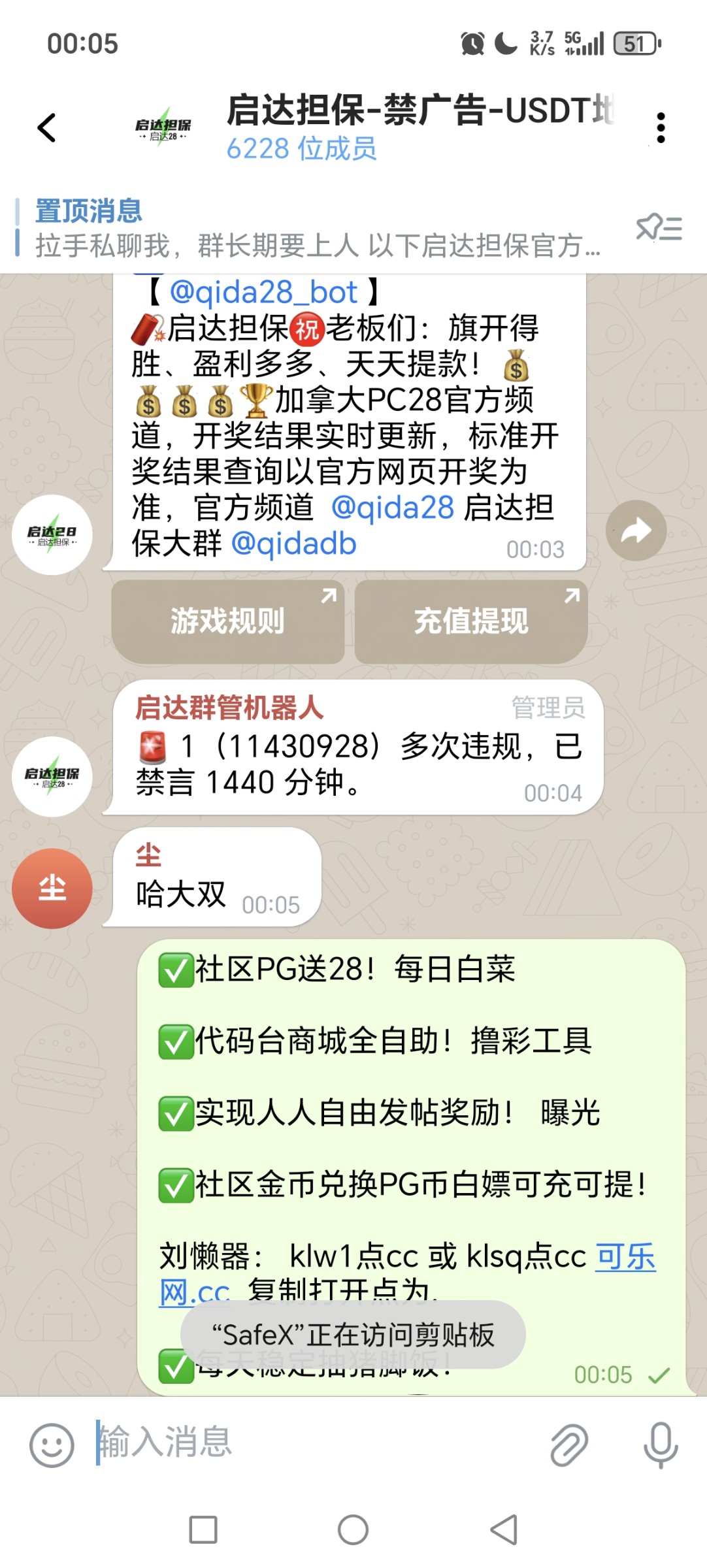The height and width of the screenshot is (1568, 707).
Task: Open the emoji picker
Action: [x=51, y=1445]
